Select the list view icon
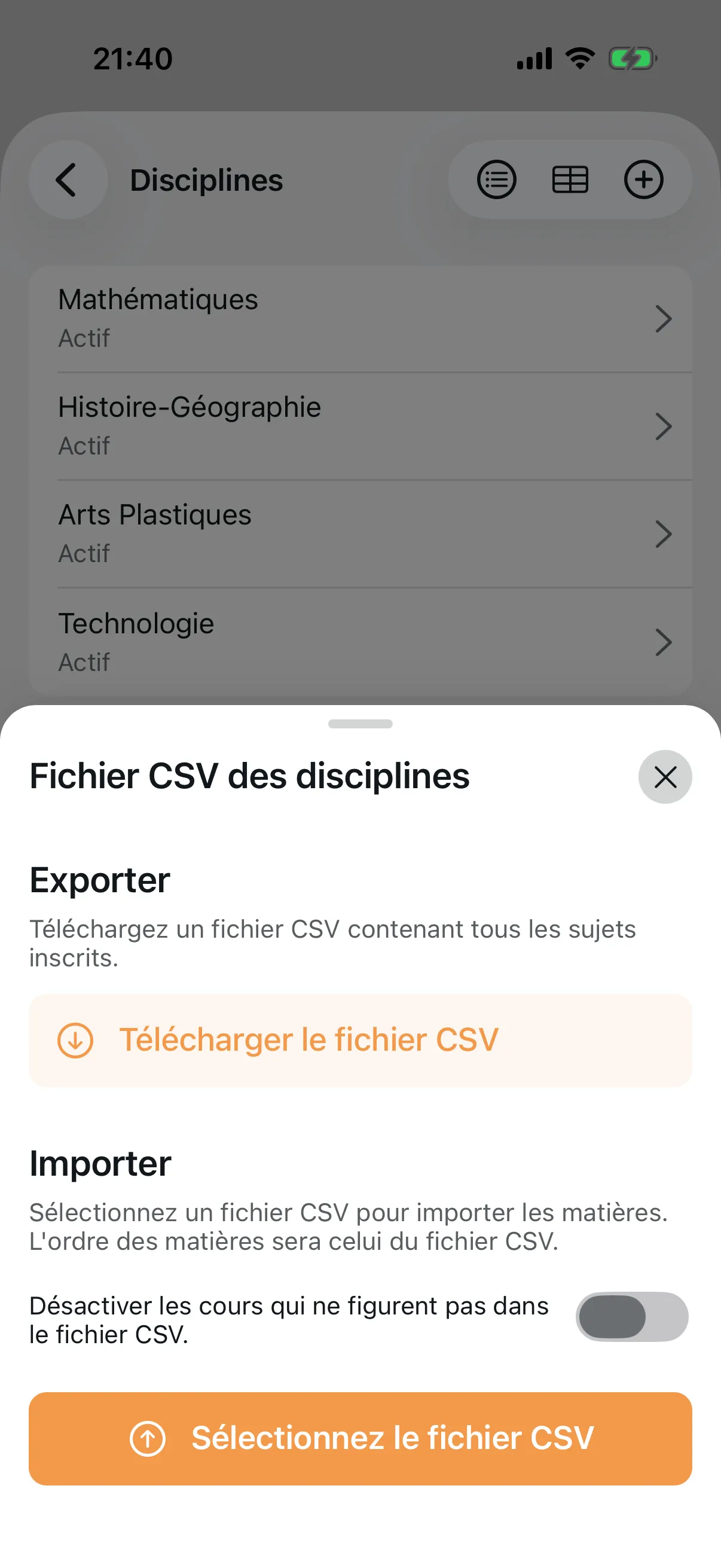 (x=496, y=179)
